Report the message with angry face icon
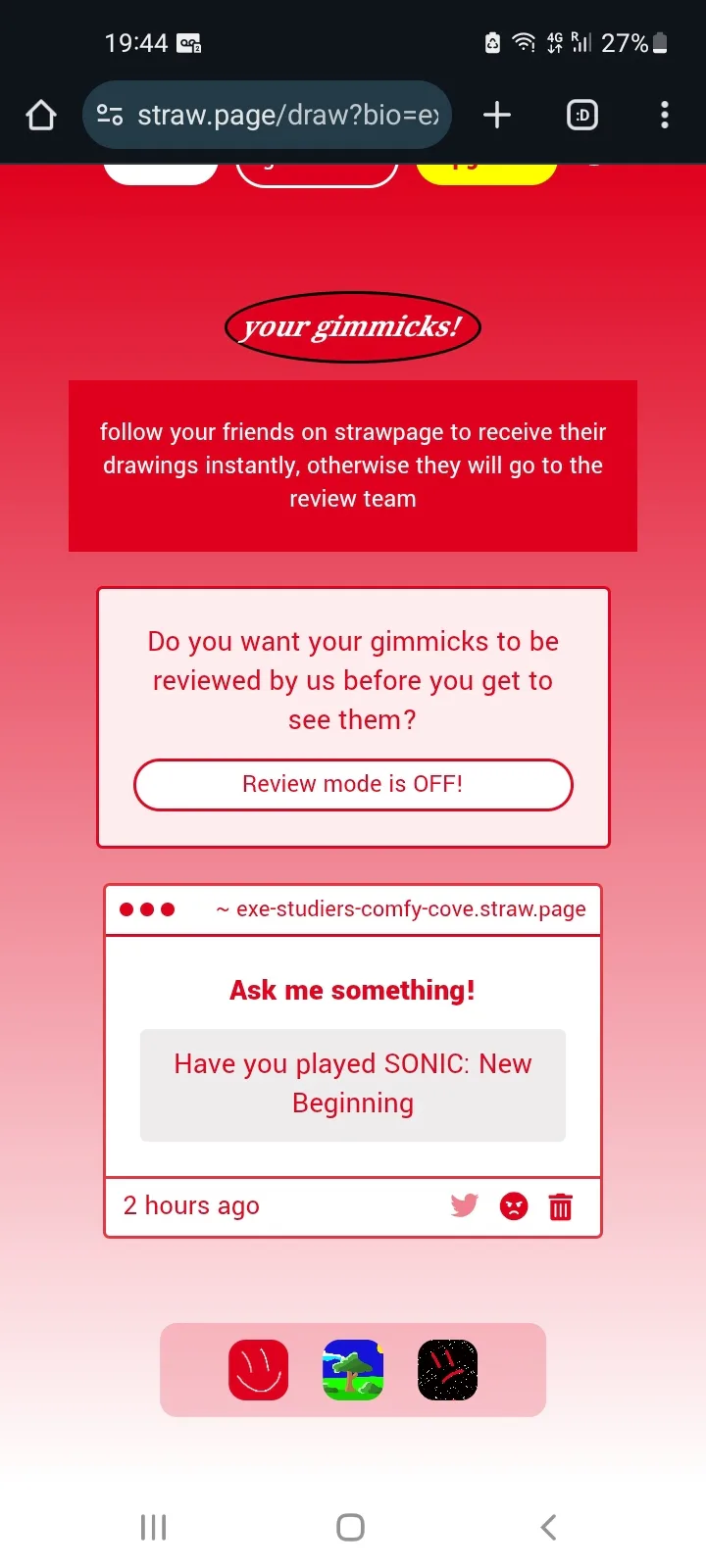Image resolution: width=706 pixels, height=1568 pixels. pyautogui.click(x=514, y=1206)
